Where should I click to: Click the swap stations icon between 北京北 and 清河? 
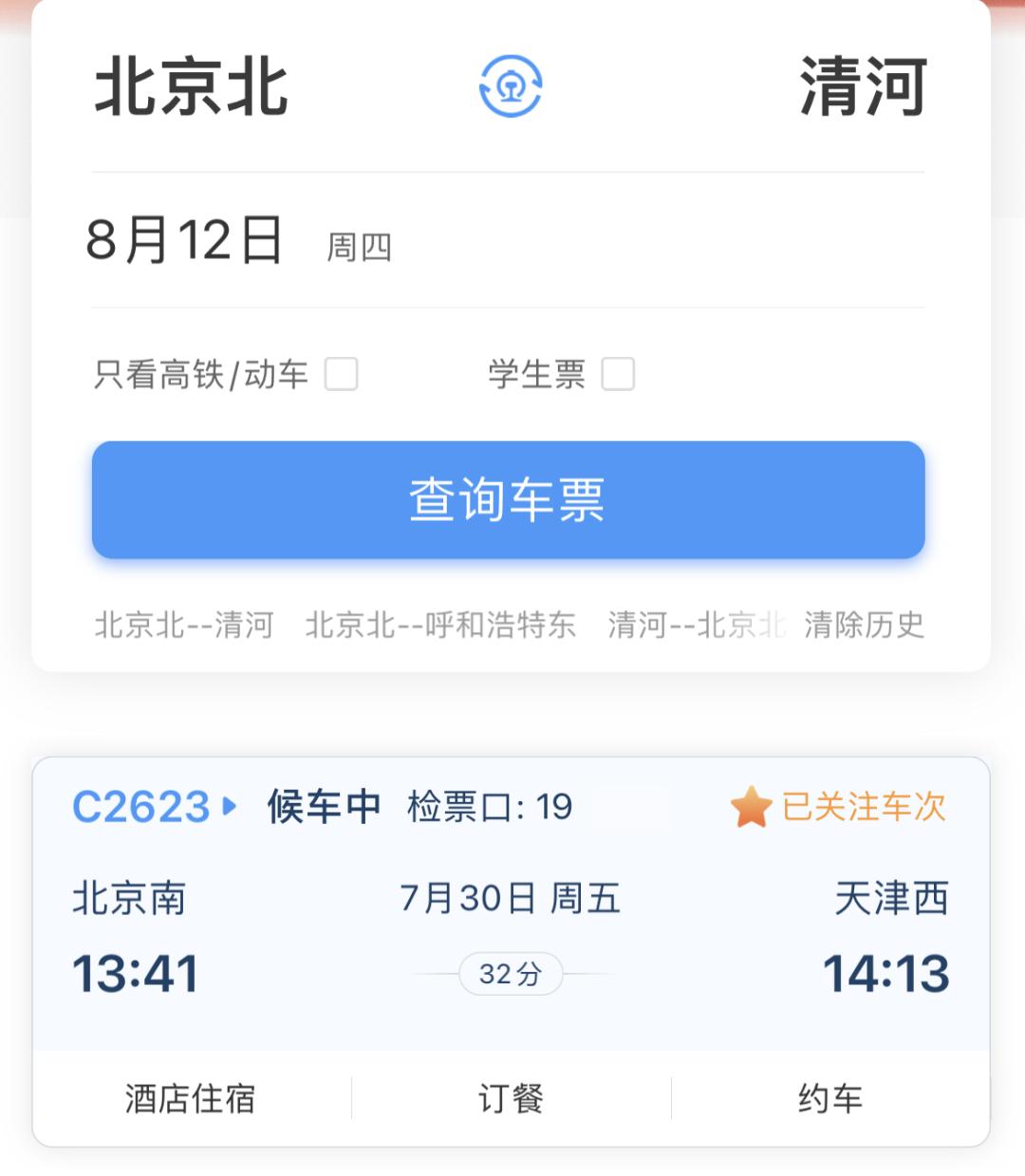click(x=509, y=88)
